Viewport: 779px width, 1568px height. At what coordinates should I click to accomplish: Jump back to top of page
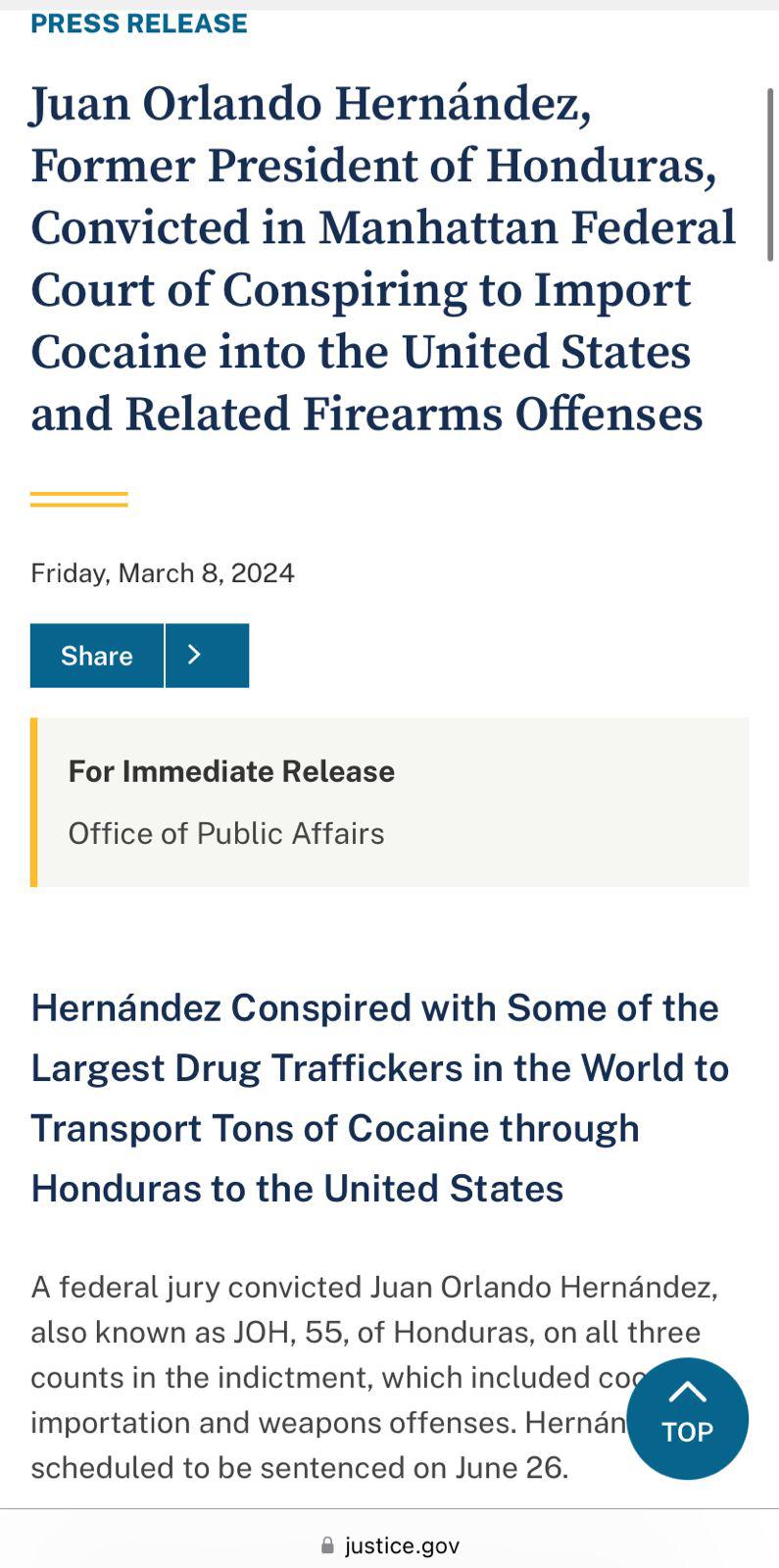point(687,1417)
